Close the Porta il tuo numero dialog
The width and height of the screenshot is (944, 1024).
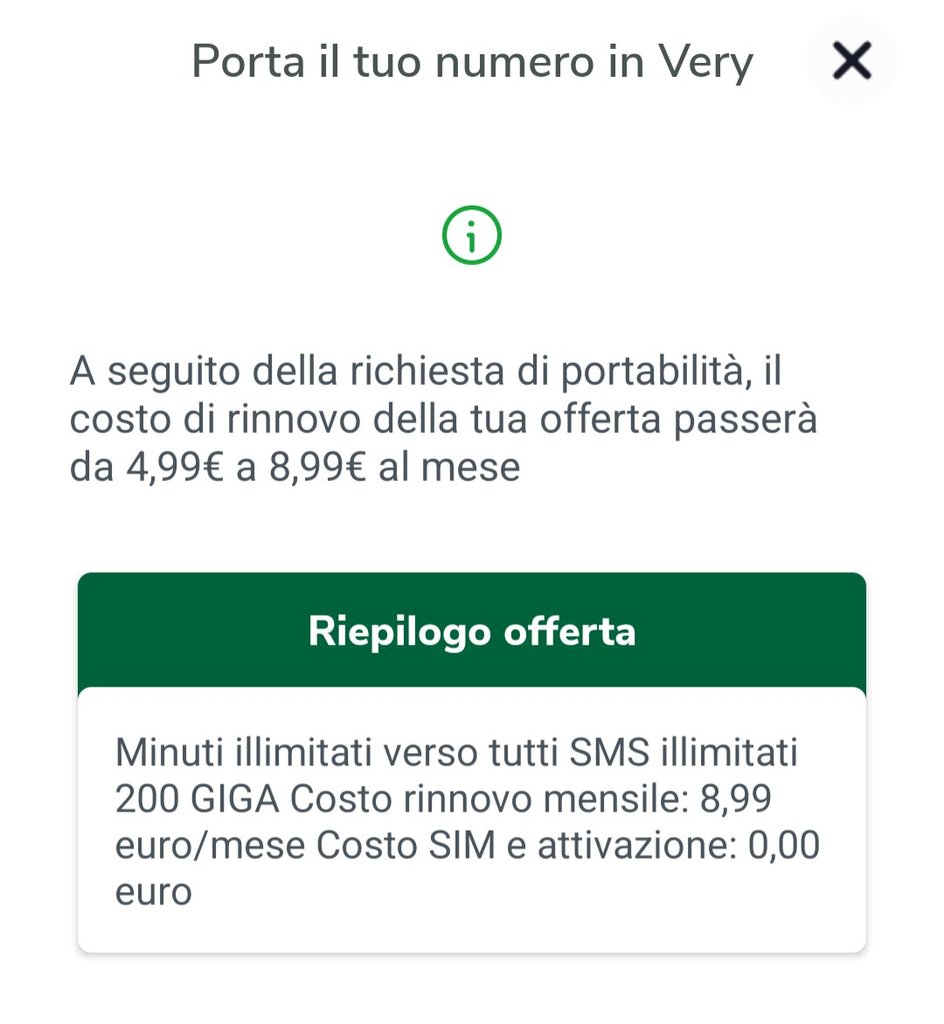(851, 62)
